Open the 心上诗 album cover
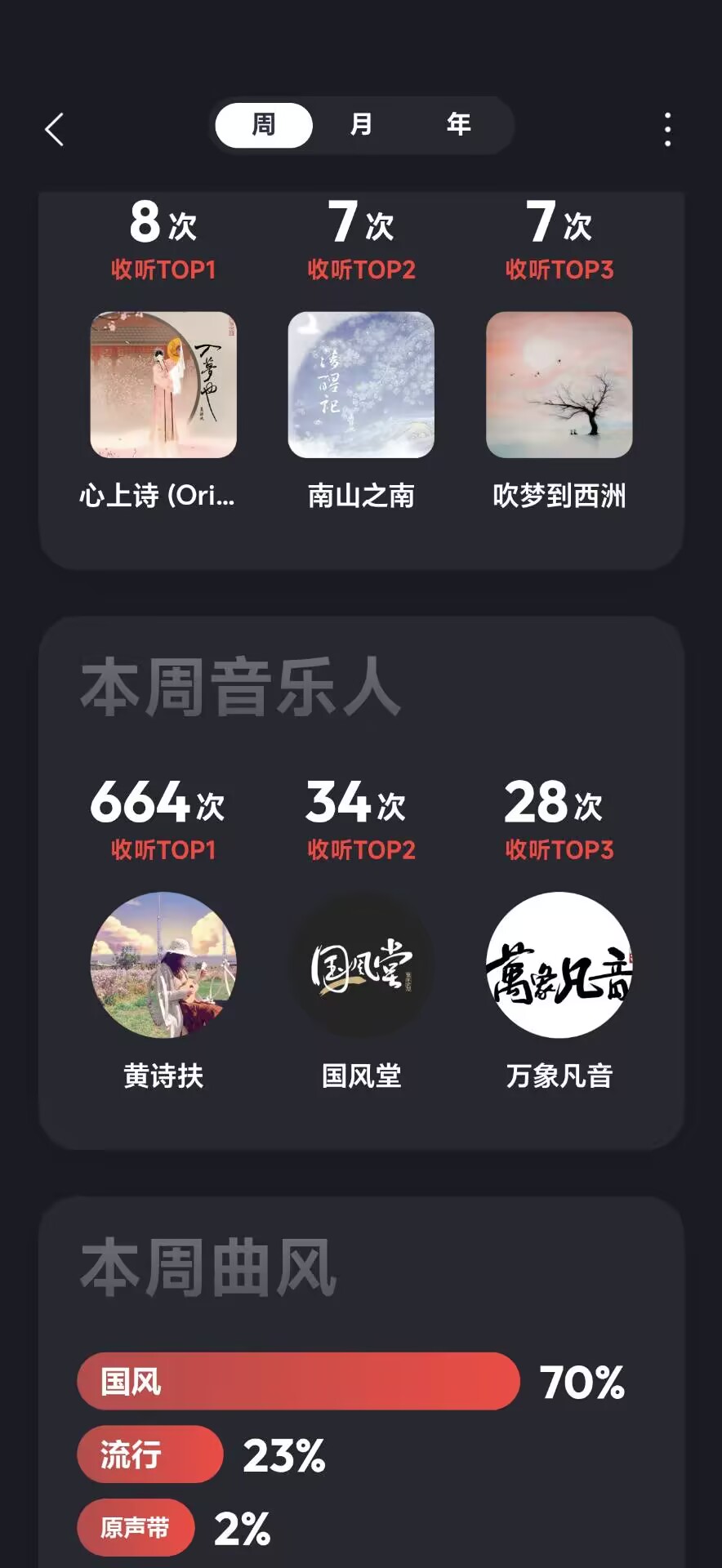 162,384
